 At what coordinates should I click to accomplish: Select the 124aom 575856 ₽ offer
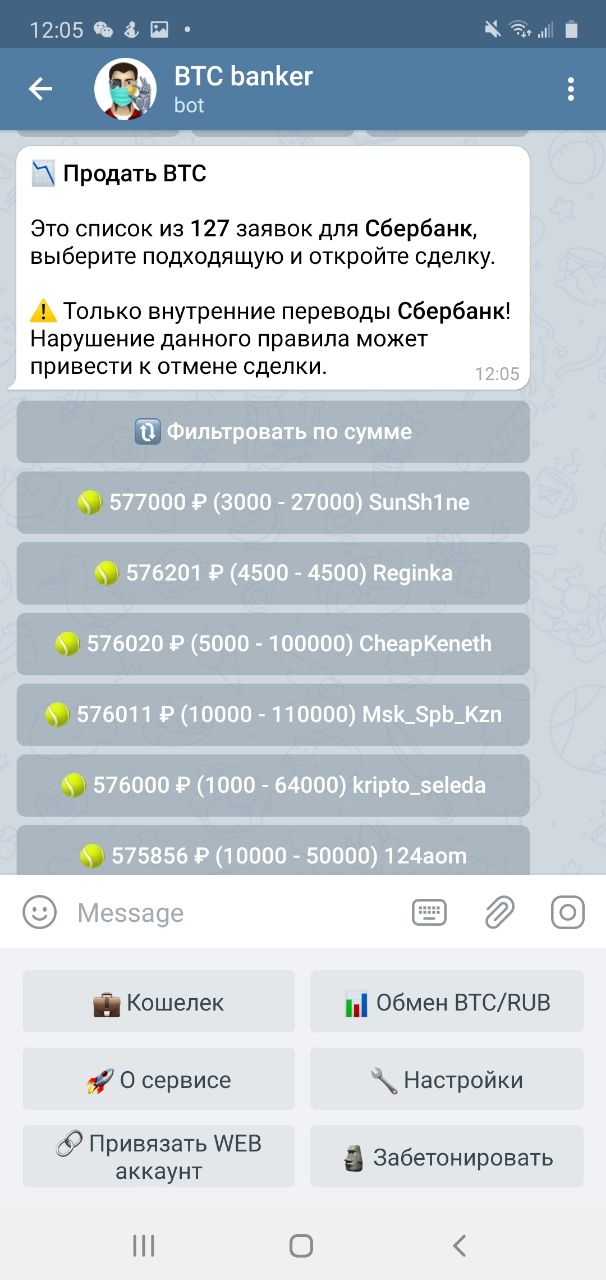point(273,851)
